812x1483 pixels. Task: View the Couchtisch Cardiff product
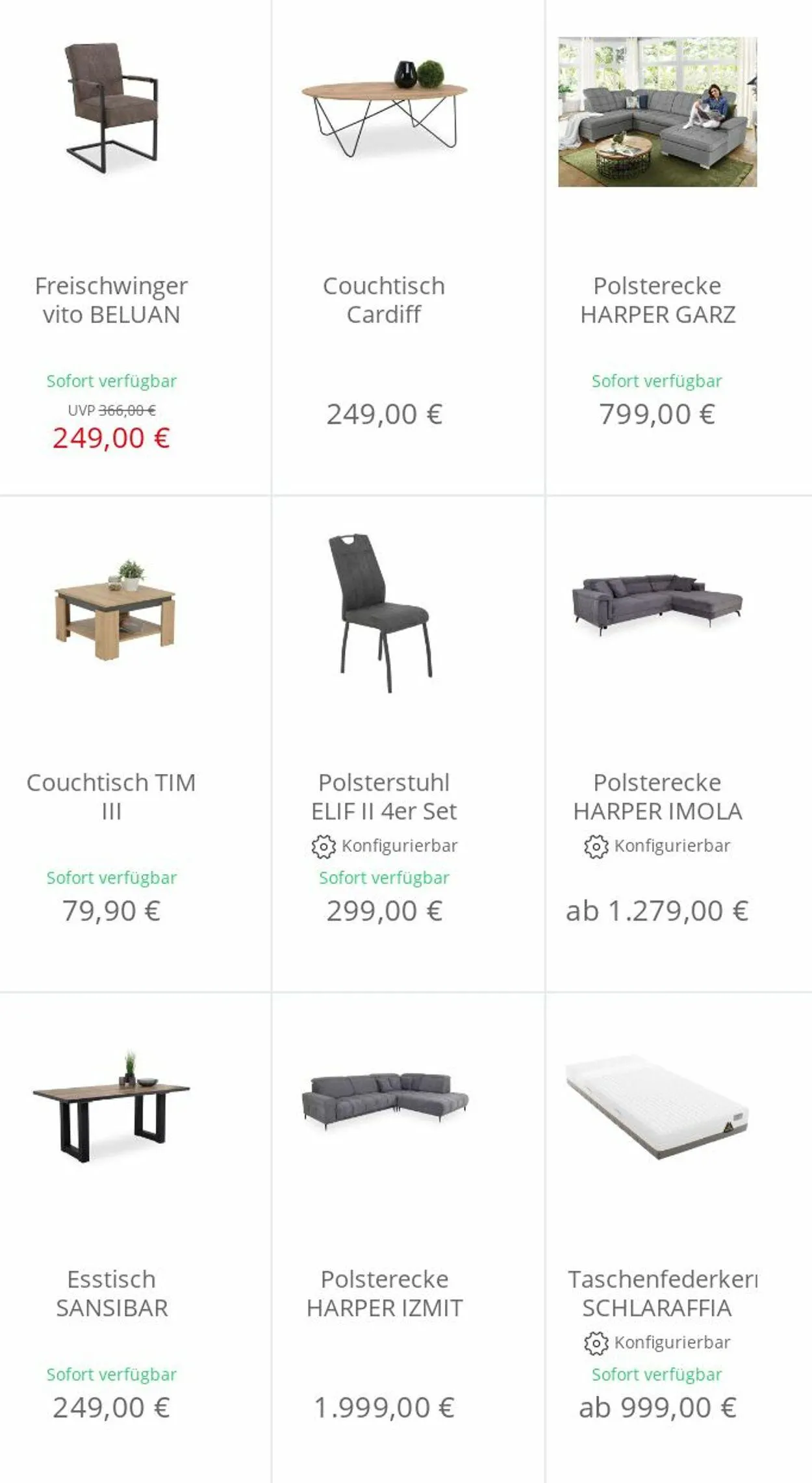pyautogui.click(x=384, y=300)
